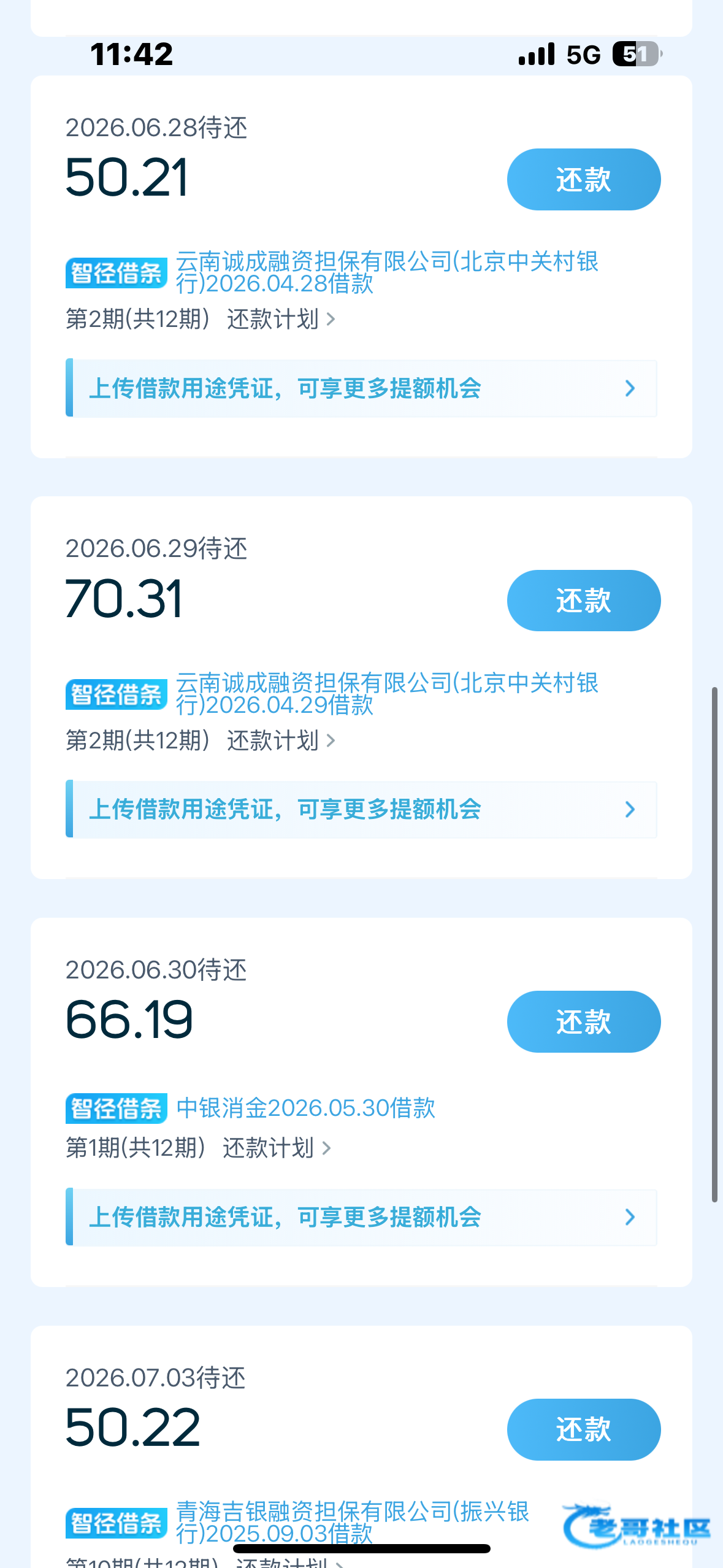Tap 还款 for the 50.21 bill

pyautogui.click(x=583, y=179)
